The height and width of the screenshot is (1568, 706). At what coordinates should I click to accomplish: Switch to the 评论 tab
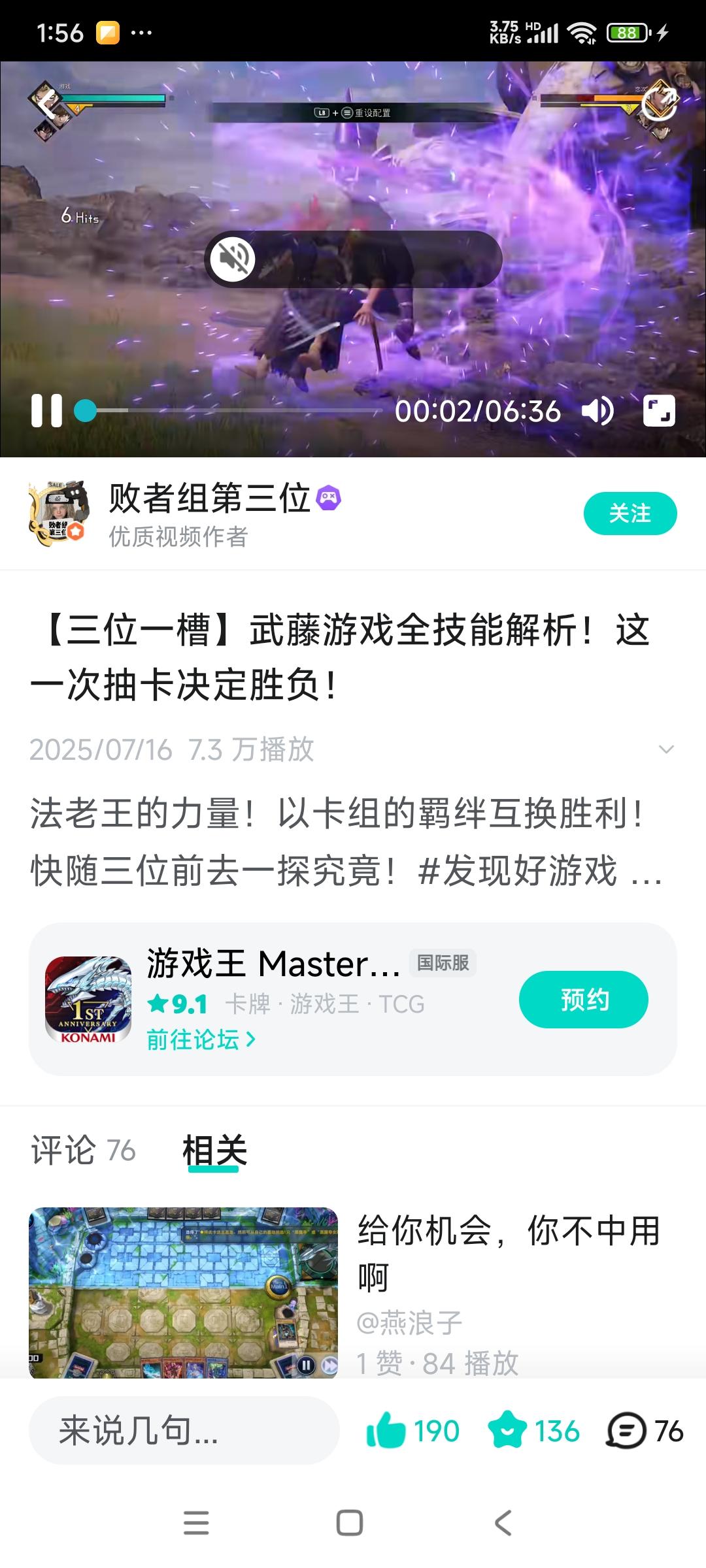pos(83,1151)
